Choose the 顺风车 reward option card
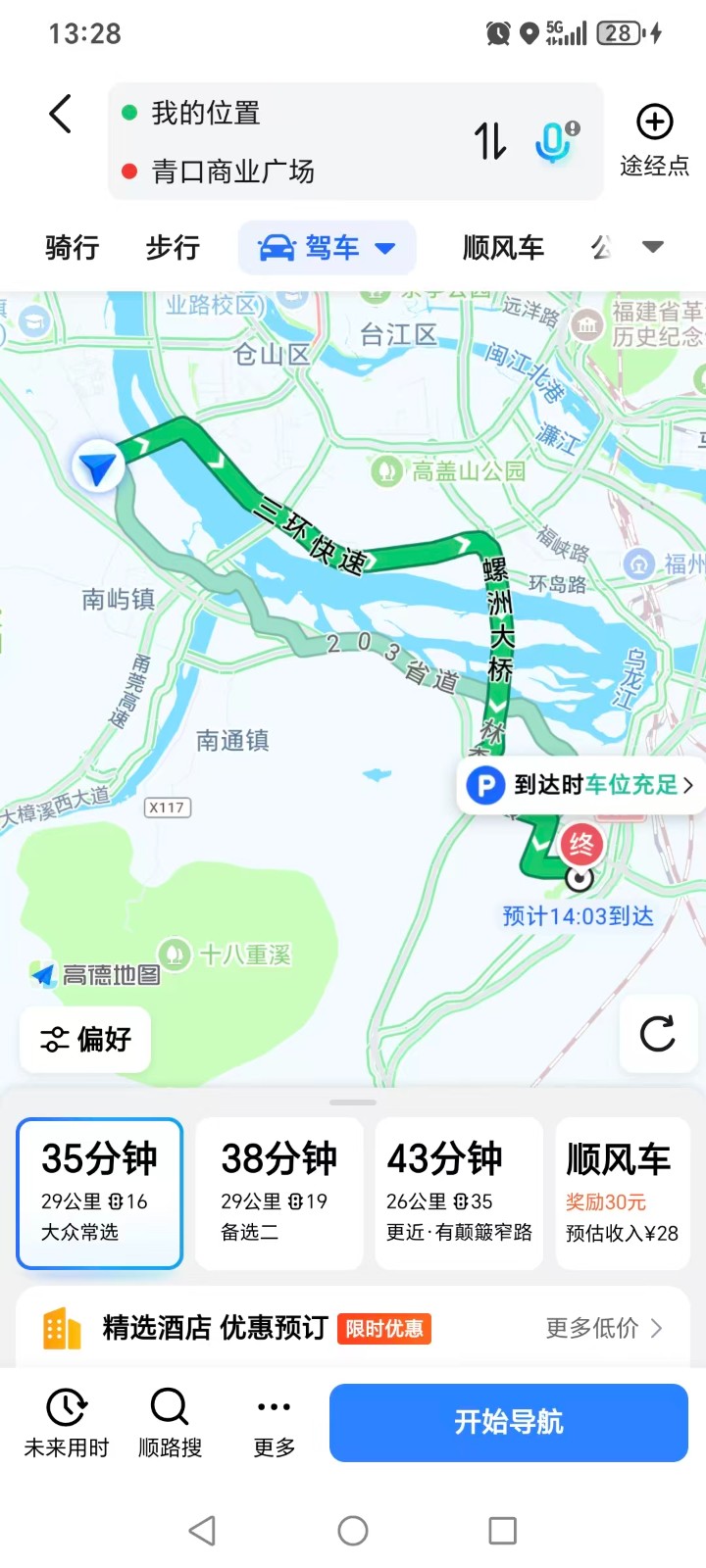 [x=622, y=1193]
